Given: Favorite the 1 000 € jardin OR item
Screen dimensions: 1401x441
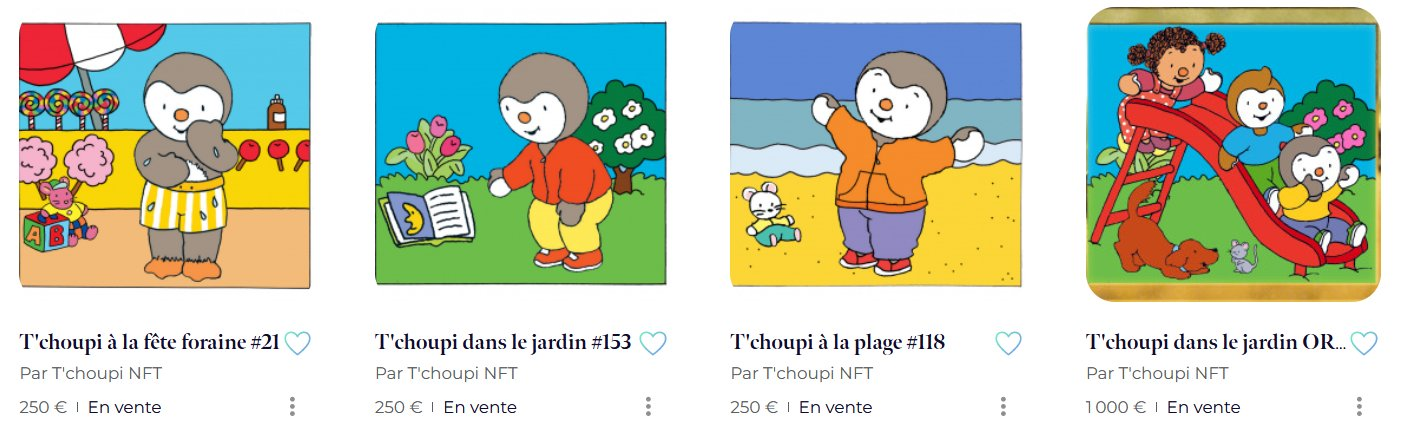Looking at the screenshot, I should (1364, 344).
